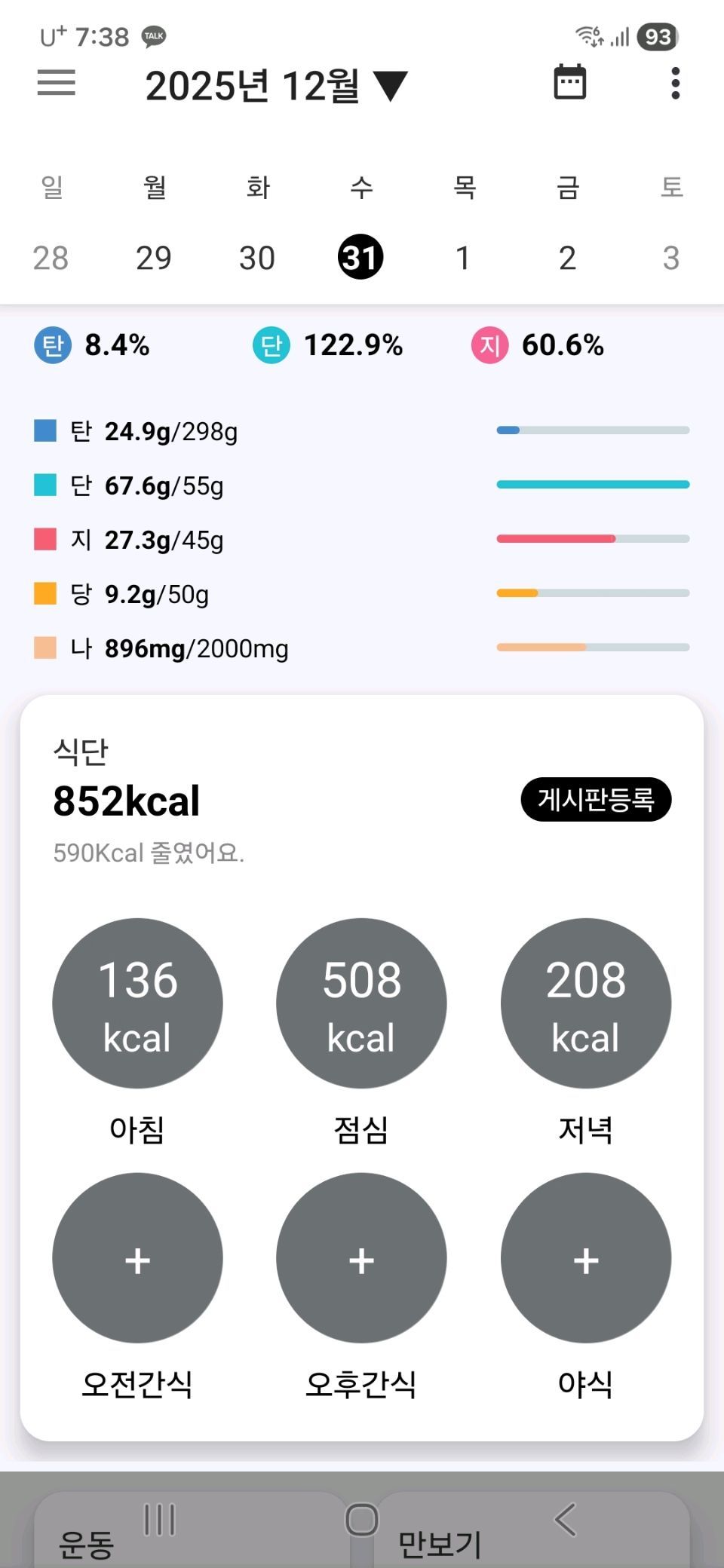Open the 아침 136 kcal meal
The image size is (724, 1568).
click(x=137, y=1003)
